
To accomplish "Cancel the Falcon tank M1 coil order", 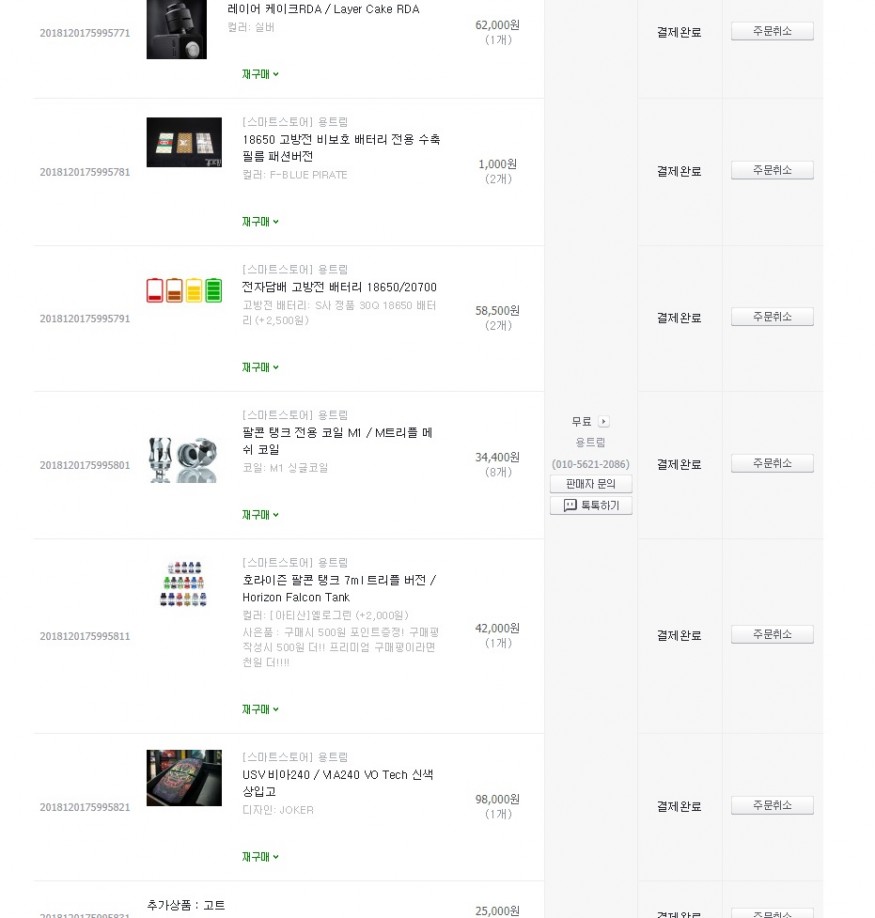I will pyautogui.click(x=771, y=463).
